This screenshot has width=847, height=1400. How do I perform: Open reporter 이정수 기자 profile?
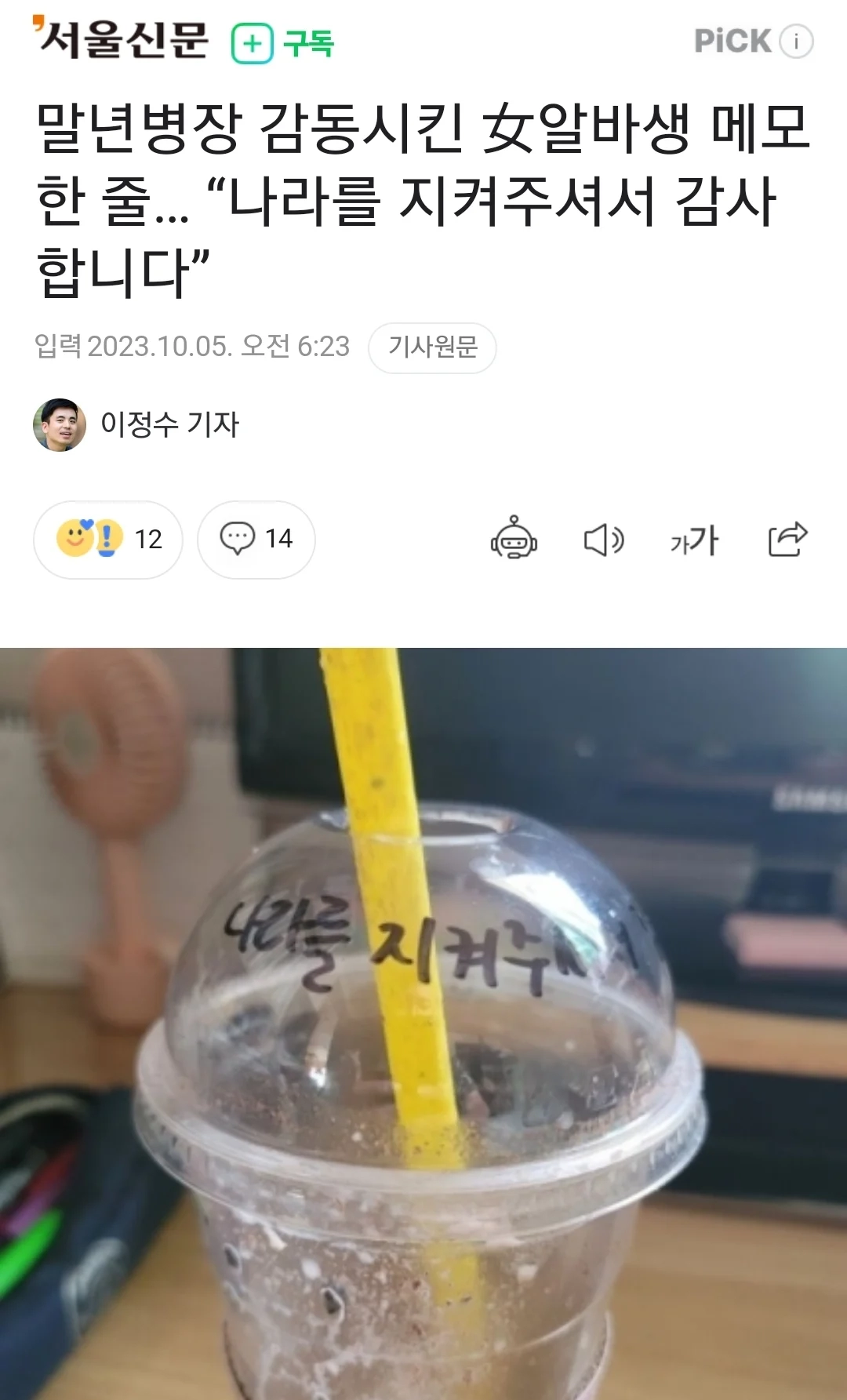coord(169,424)
